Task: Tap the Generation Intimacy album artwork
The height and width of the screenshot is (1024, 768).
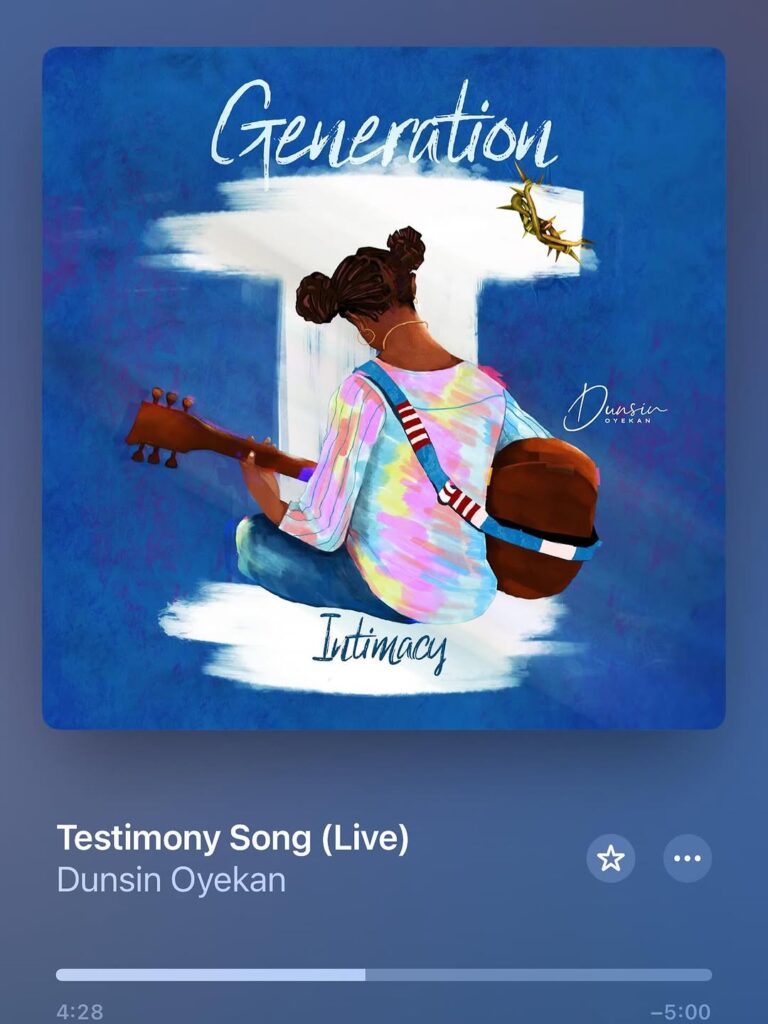Action: [384, 388]
